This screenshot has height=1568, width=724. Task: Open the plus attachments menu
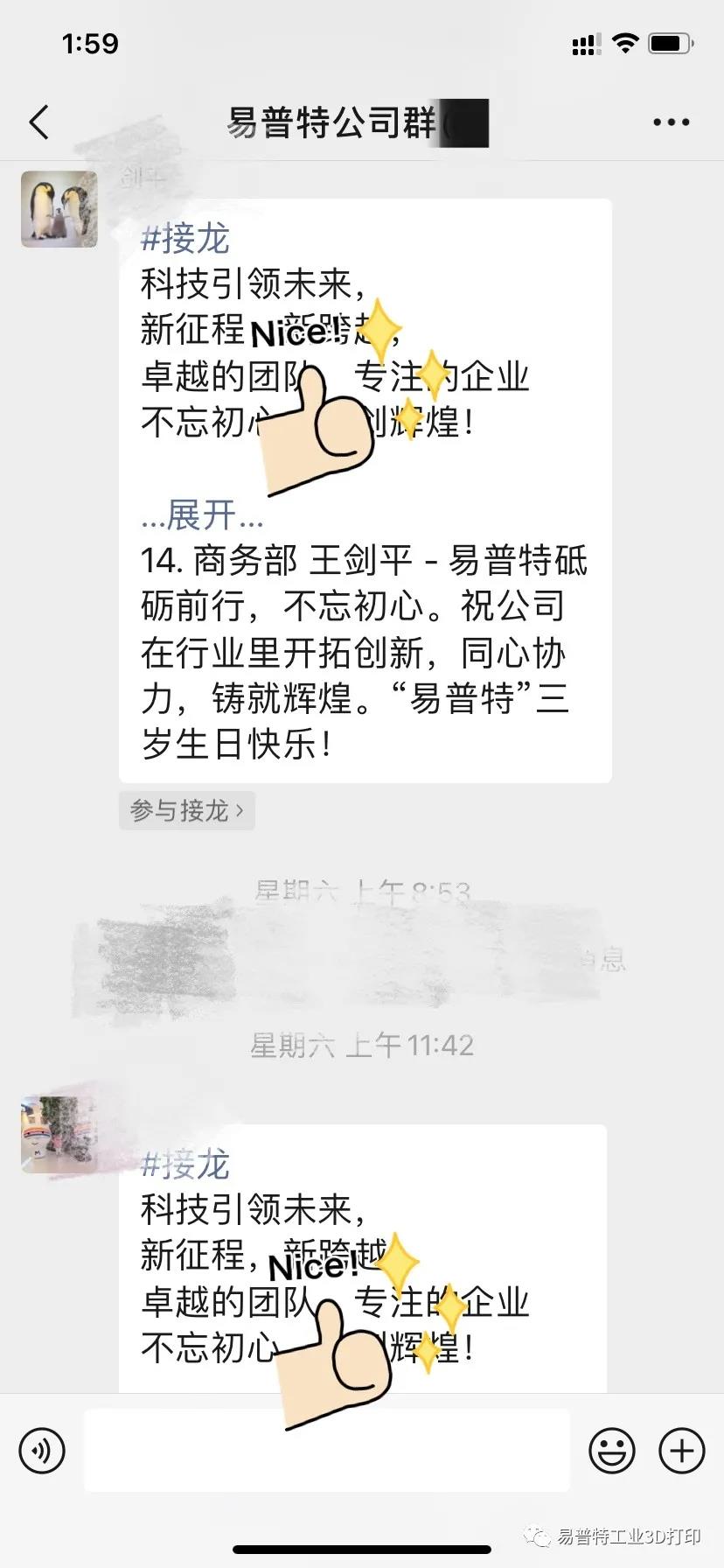(x=681, y=1451)
